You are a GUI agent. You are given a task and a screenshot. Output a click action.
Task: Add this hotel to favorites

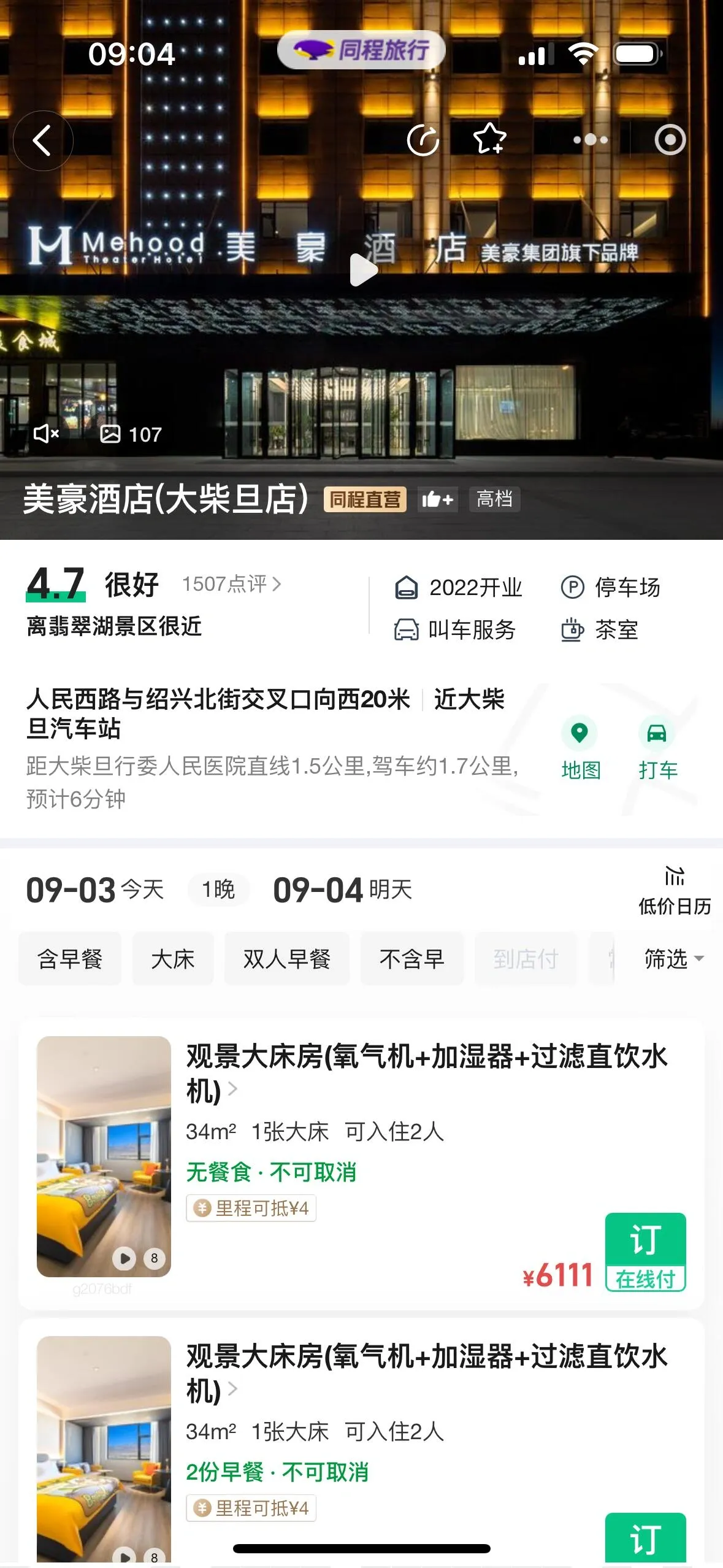[489, 139]
